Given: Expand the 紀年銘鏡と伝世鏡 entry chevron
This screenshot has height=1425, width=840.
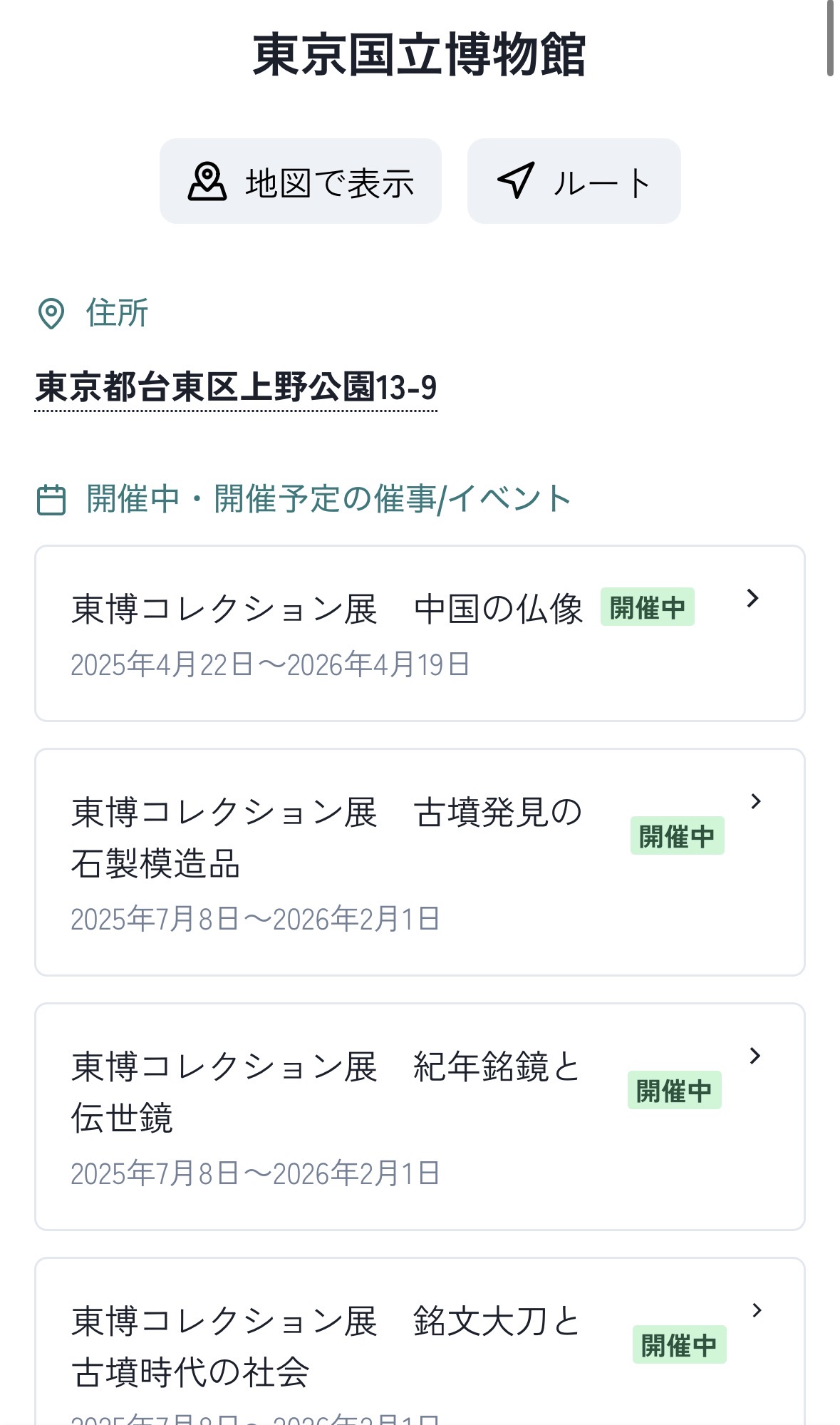Looking at the screenshot, I should tap(753, 1054).
